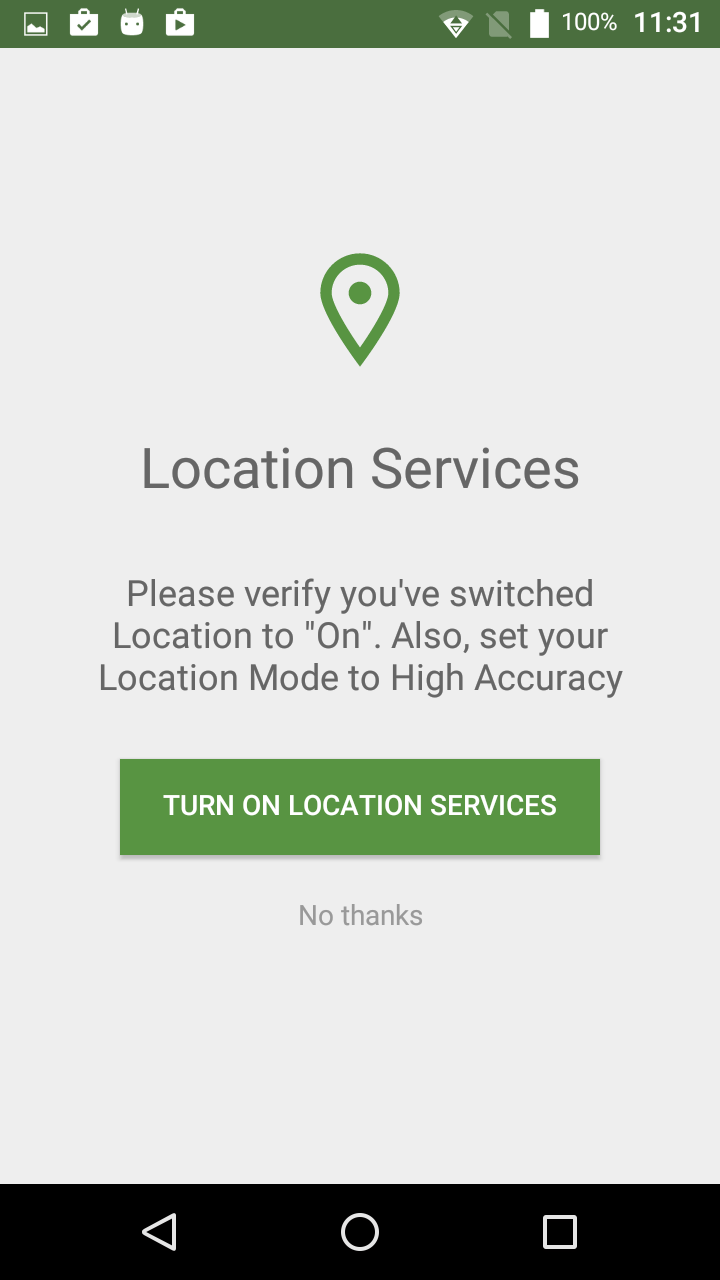Tap Turn On Location Services button

coord(360,806)
